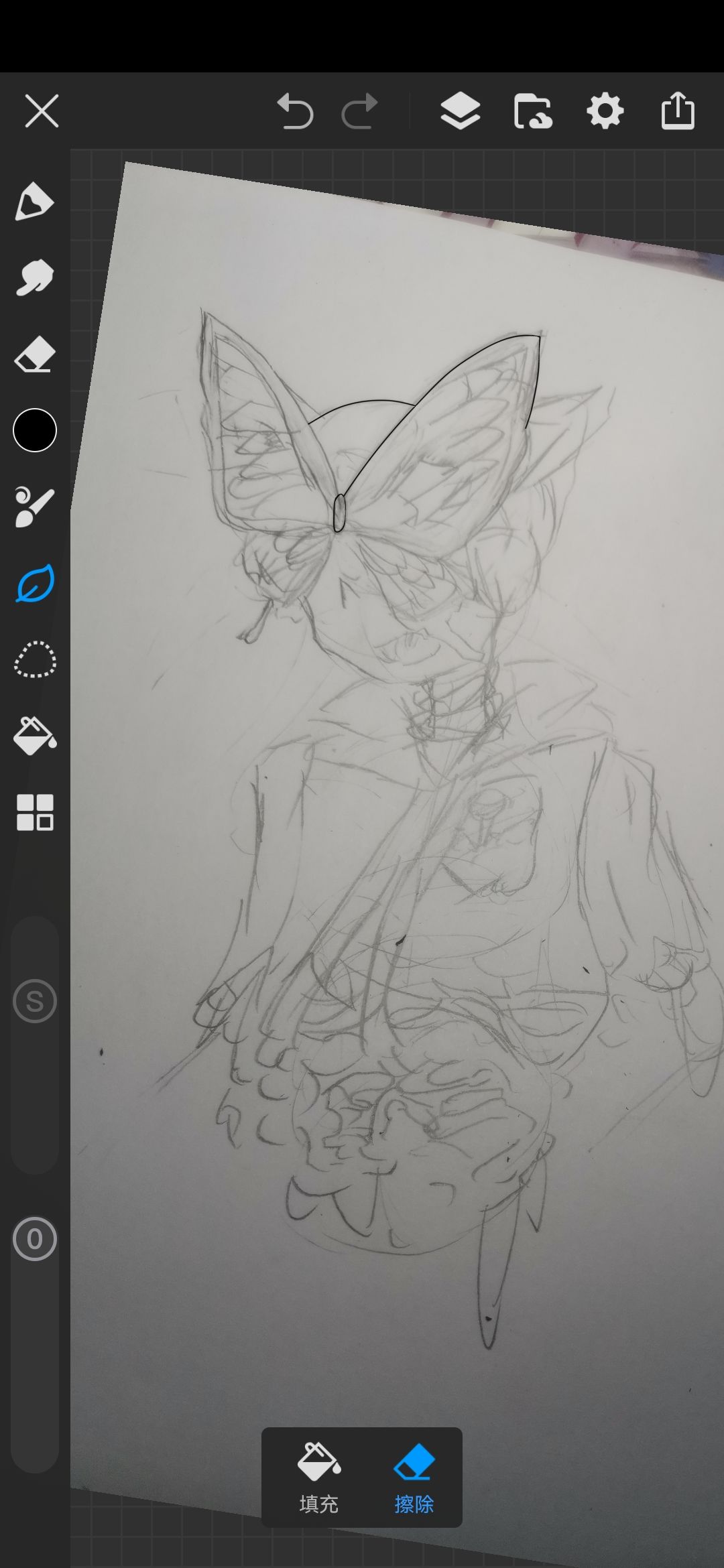Image resolution: width=724 pixels, height=1568 pixels.
Task: Tap the 0 opacity slider handle
Action: click(x=35, y=1239)
